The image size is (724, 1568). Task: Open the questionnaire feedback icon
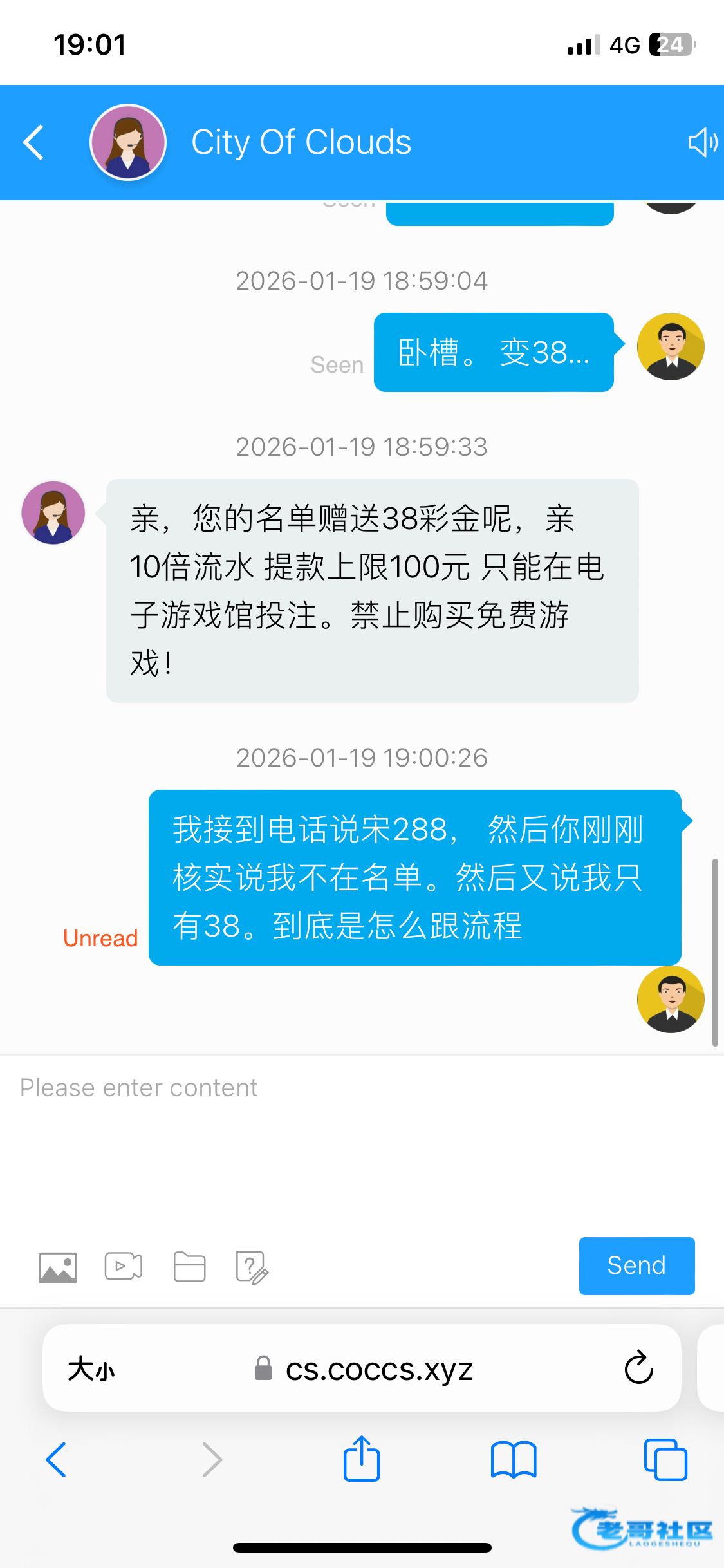coord(252,1267)
